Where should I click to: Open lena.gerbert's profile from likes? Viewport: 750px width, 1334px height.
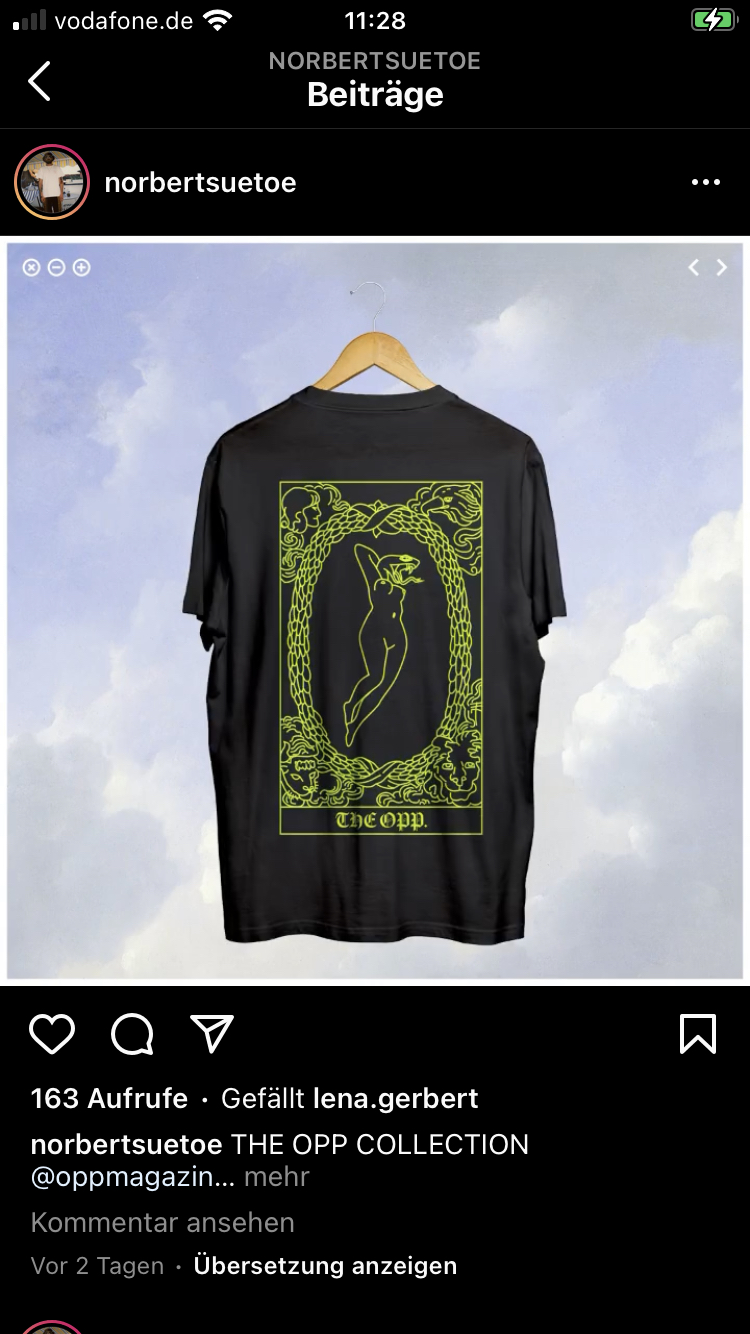pos(395,1098)
